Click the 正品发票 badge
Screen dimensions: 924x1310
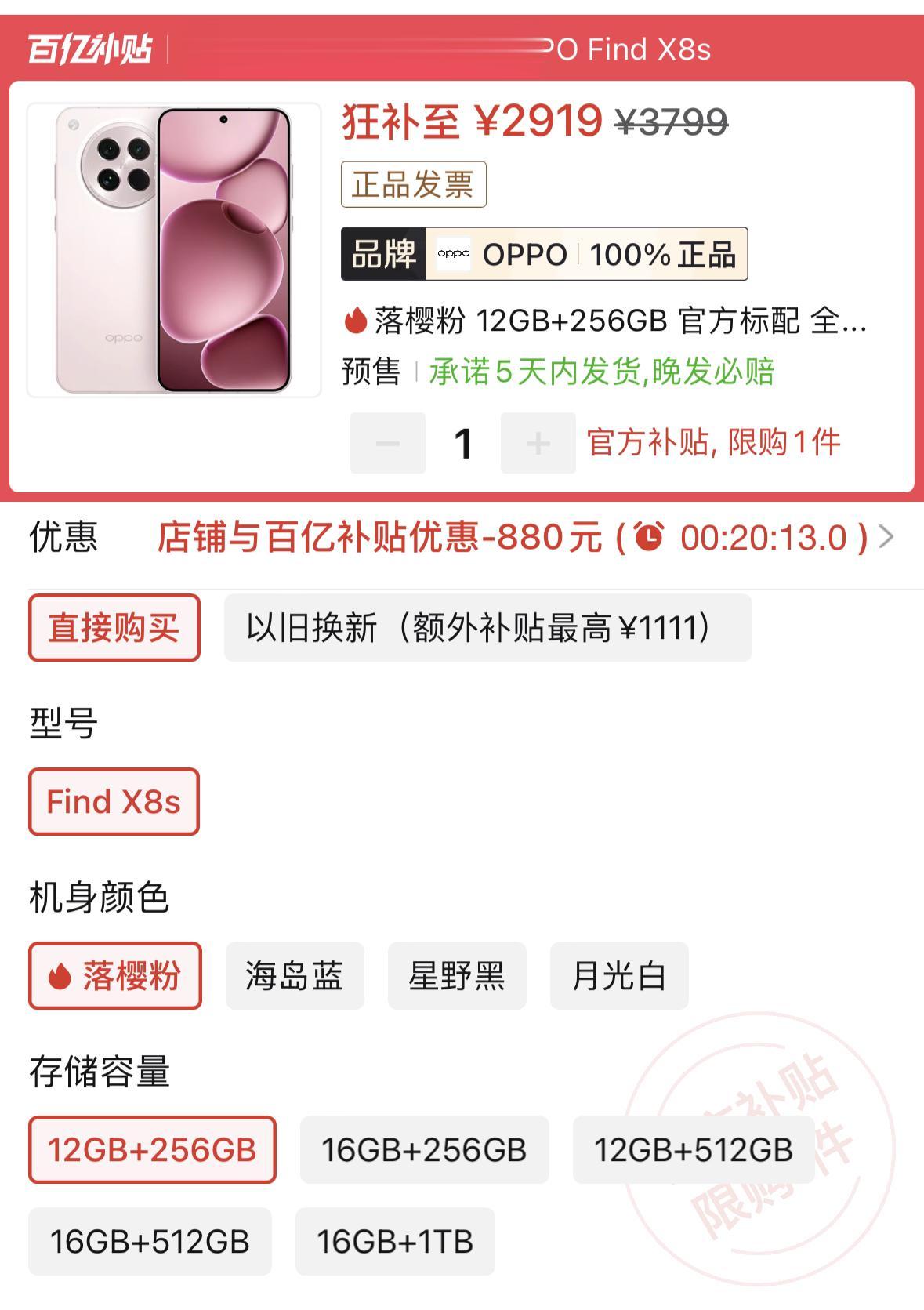[x=413, y=183]
